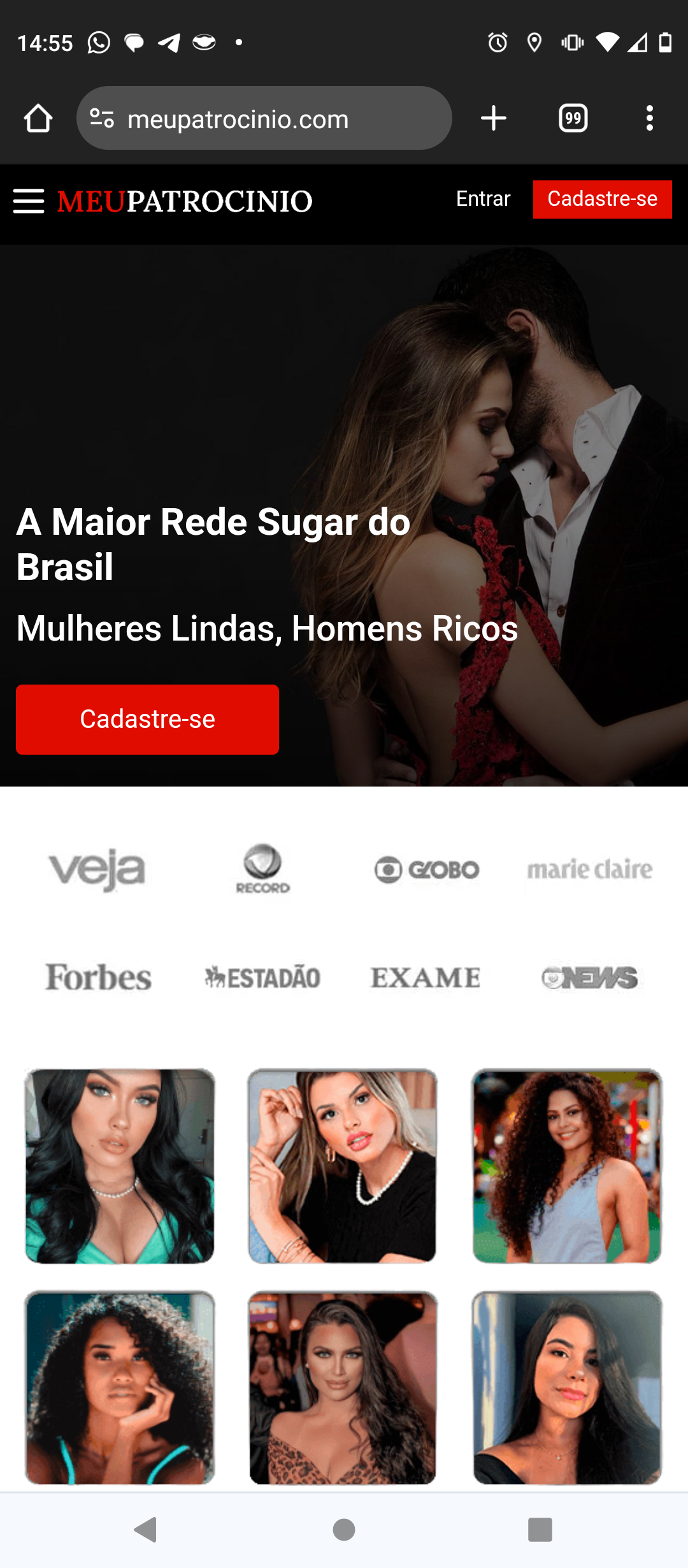View site information icon in the address bar
Viewport: 688px width, 1568px height.
(102, 119)
